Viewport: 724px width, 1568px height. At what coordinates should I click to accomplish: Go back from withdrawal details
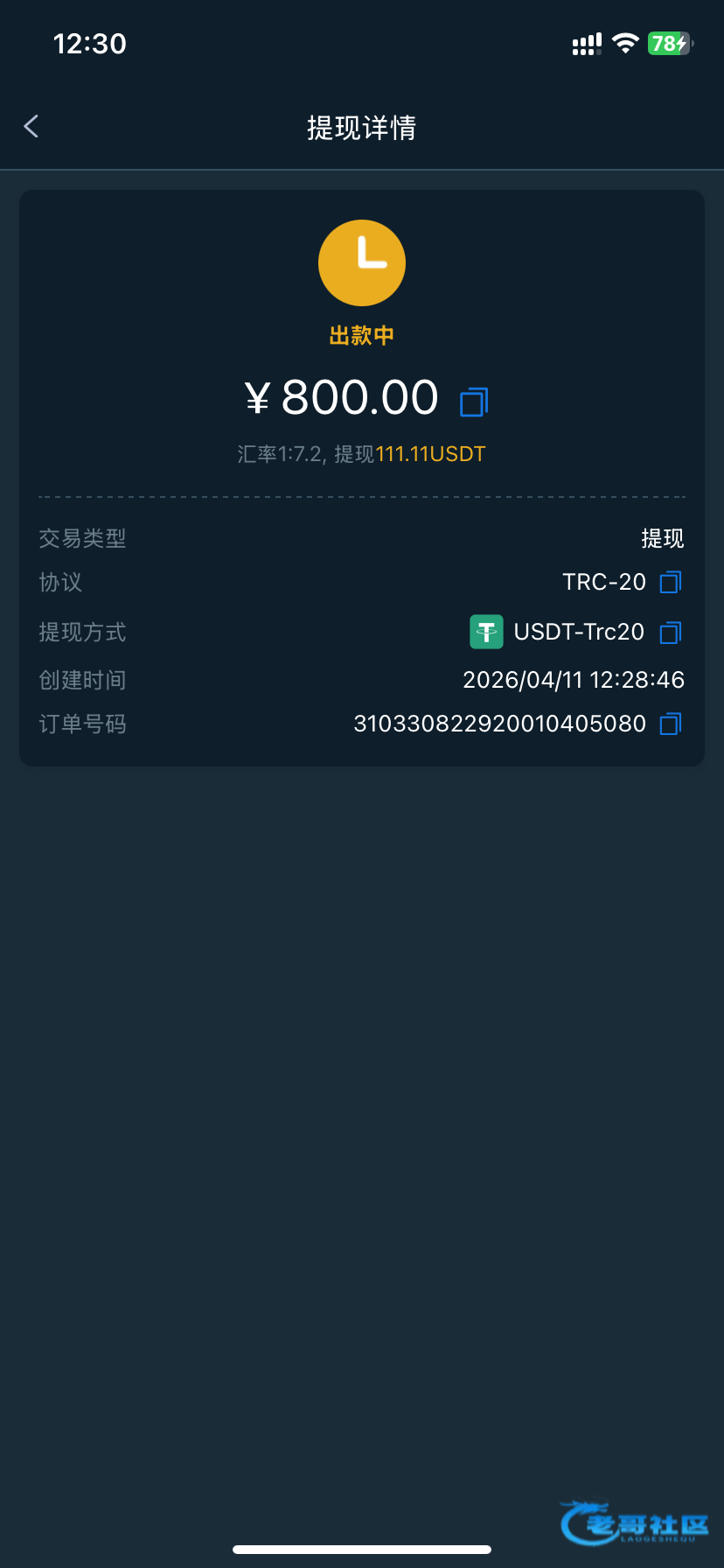(x=31, y=127)
